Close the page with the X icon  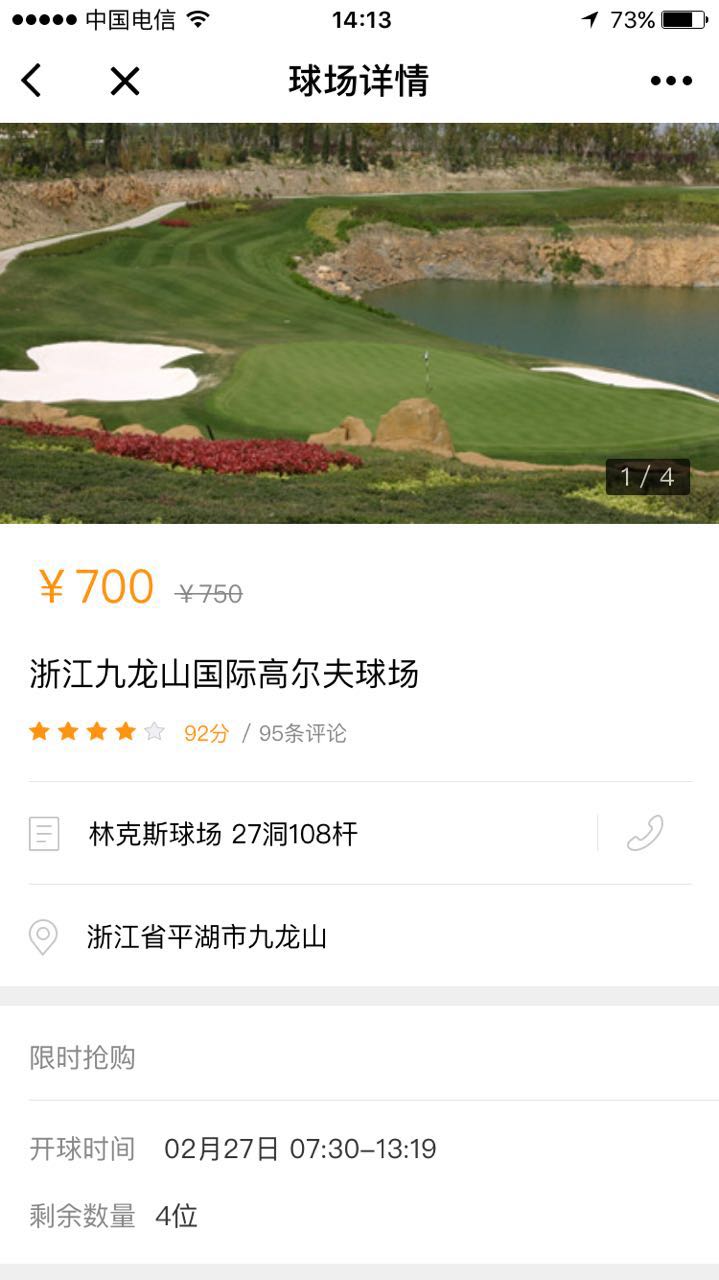(125, 81)
